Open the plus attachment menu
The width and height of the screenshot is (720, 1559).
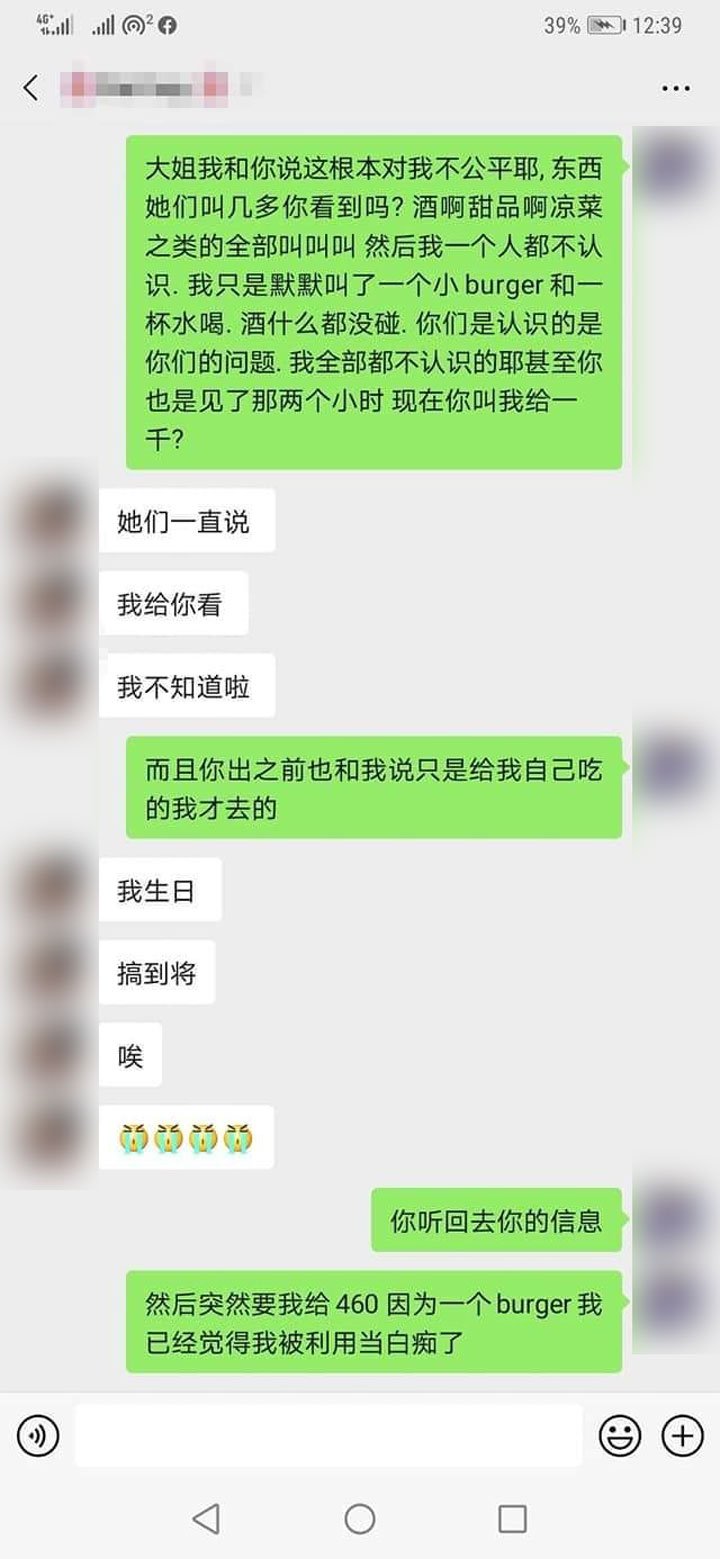click(682, 1436)
